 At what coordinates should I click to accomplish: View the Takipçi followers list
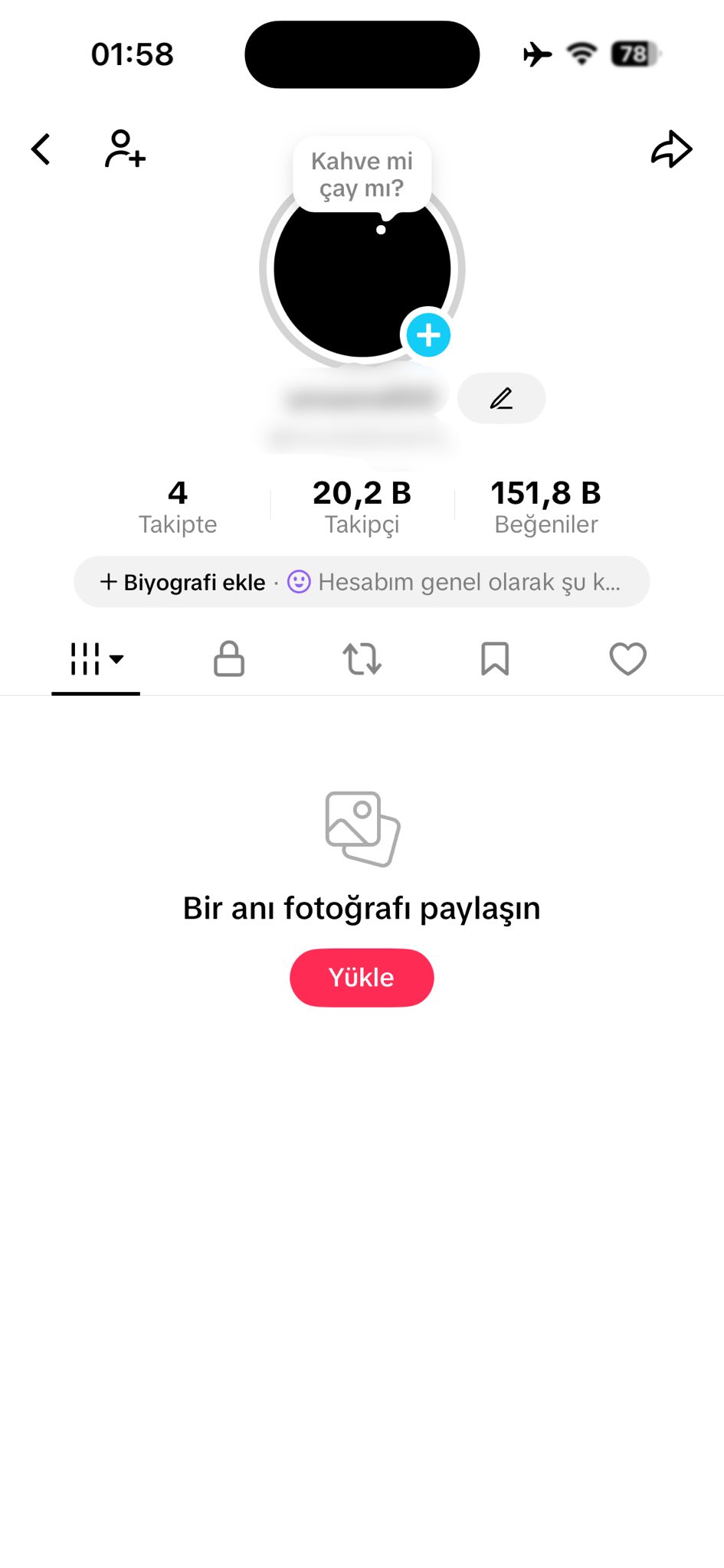coord(362,507)
